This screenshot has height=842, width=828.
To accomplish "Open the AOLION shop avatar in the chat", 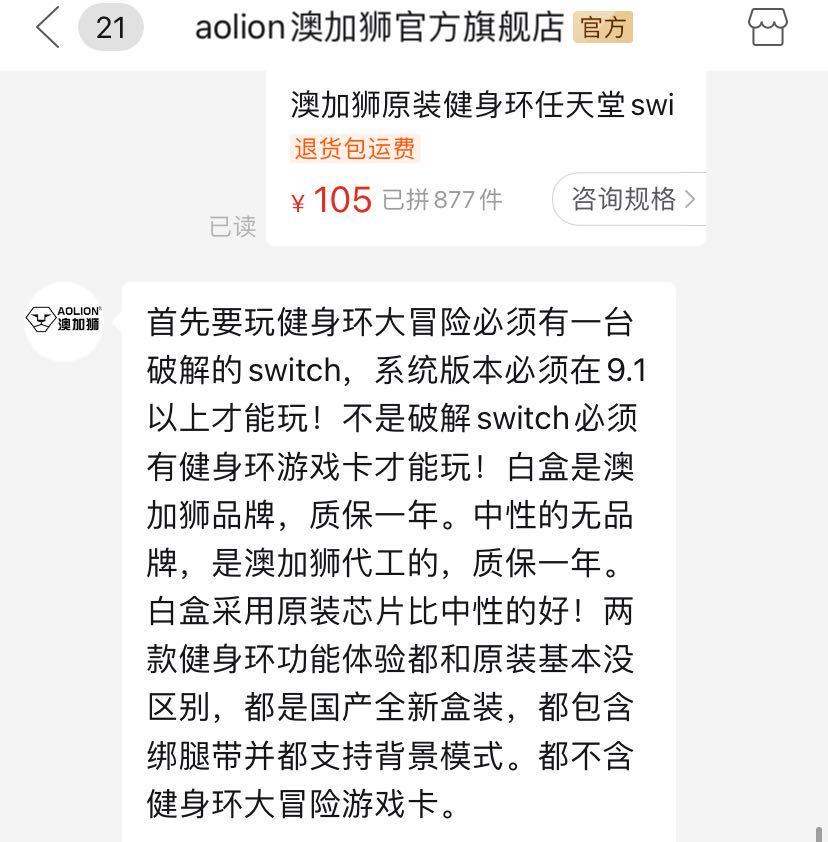I will (63, 318).
